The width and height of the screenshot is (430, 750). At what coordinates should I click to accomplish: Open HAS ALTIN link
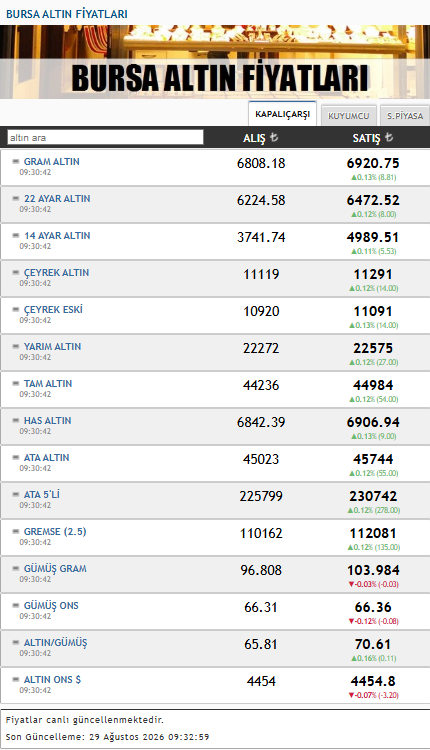(47, 420)
